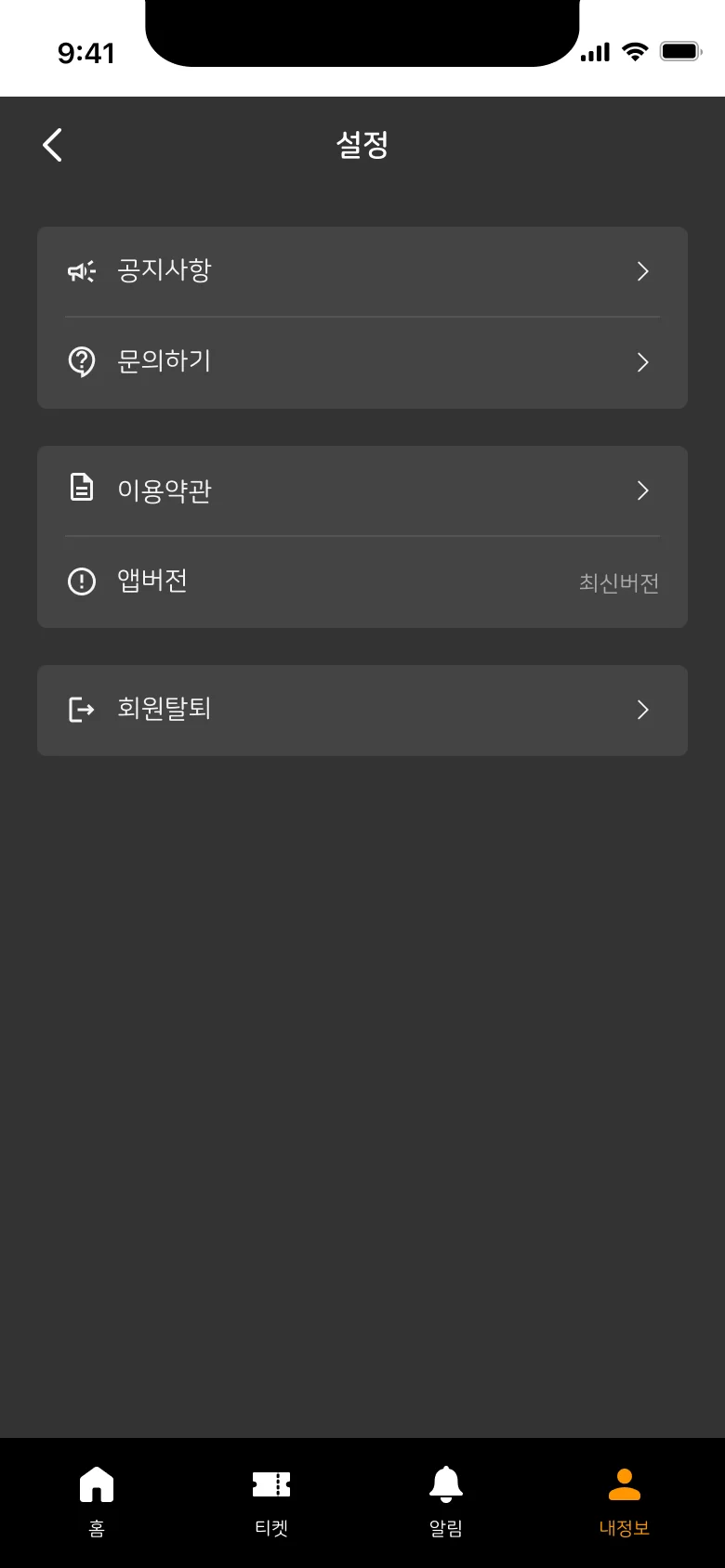The image size is (725, 1568).
Task: Tap the 설정 title at top
Action: coord(362,145)
